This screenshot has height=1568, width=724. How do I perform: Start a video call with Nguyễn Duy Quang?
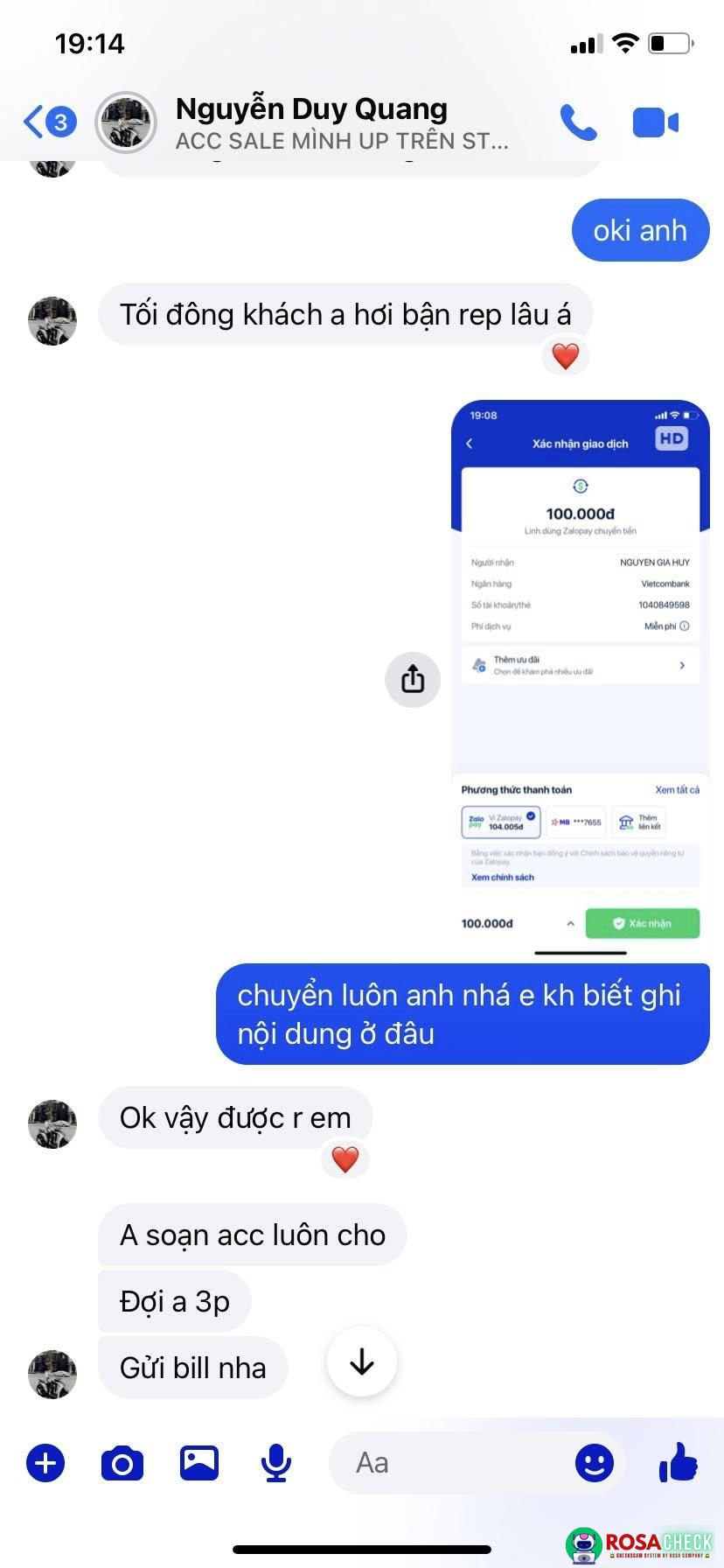655,122
